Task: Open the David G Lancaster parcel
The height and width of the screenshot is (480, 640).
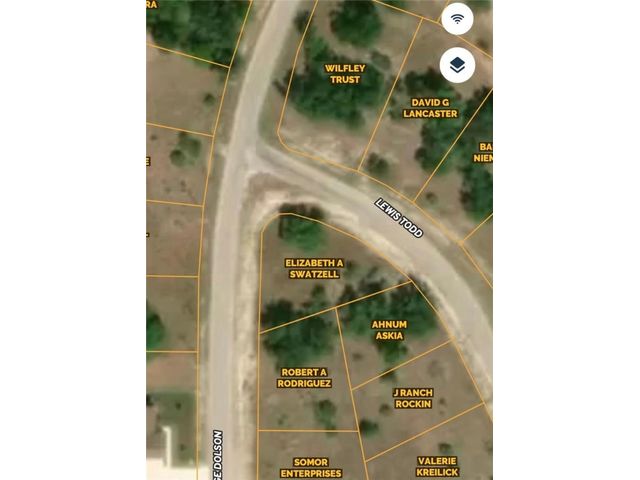Action: 430,108
